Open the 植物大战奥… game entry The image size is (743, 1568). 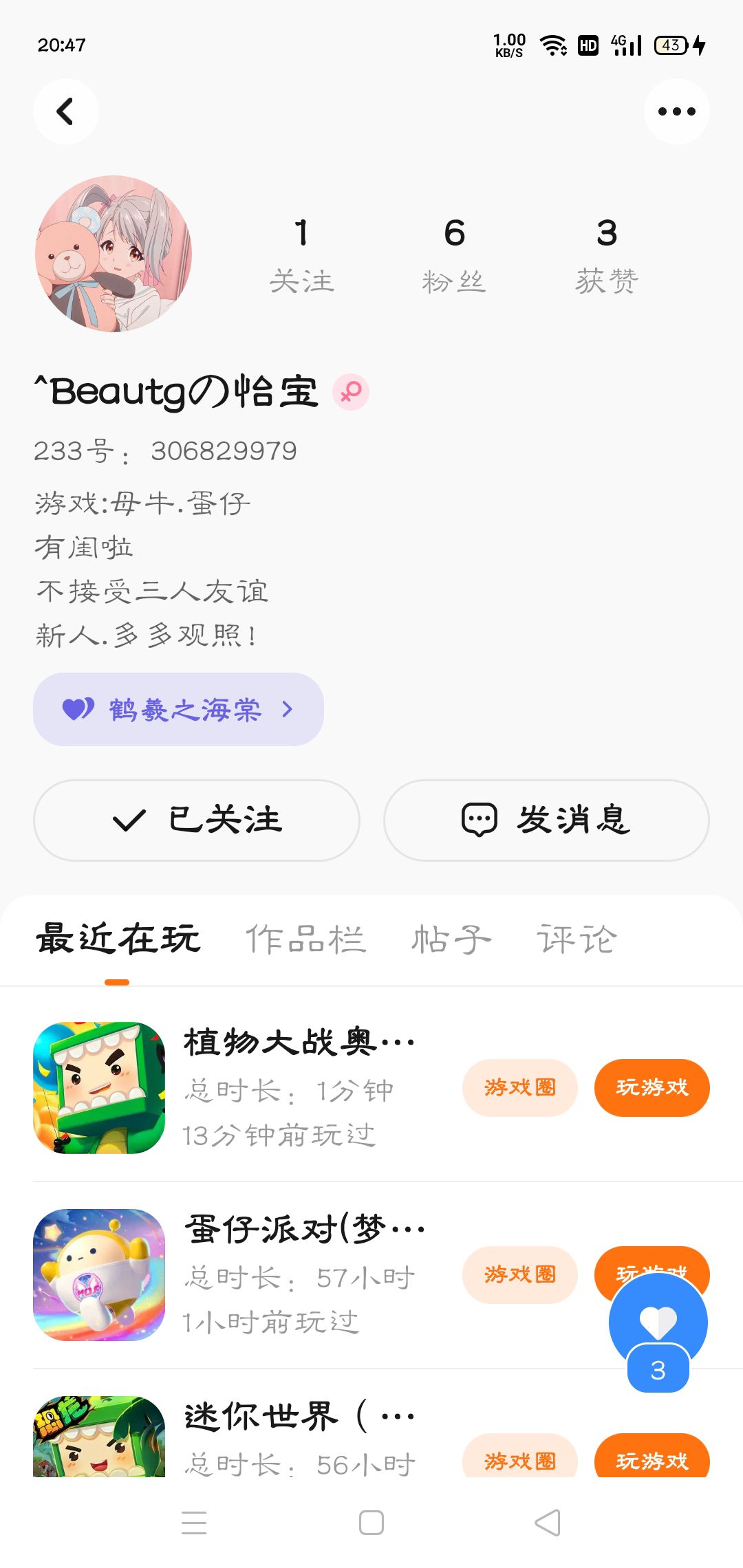298,1043
